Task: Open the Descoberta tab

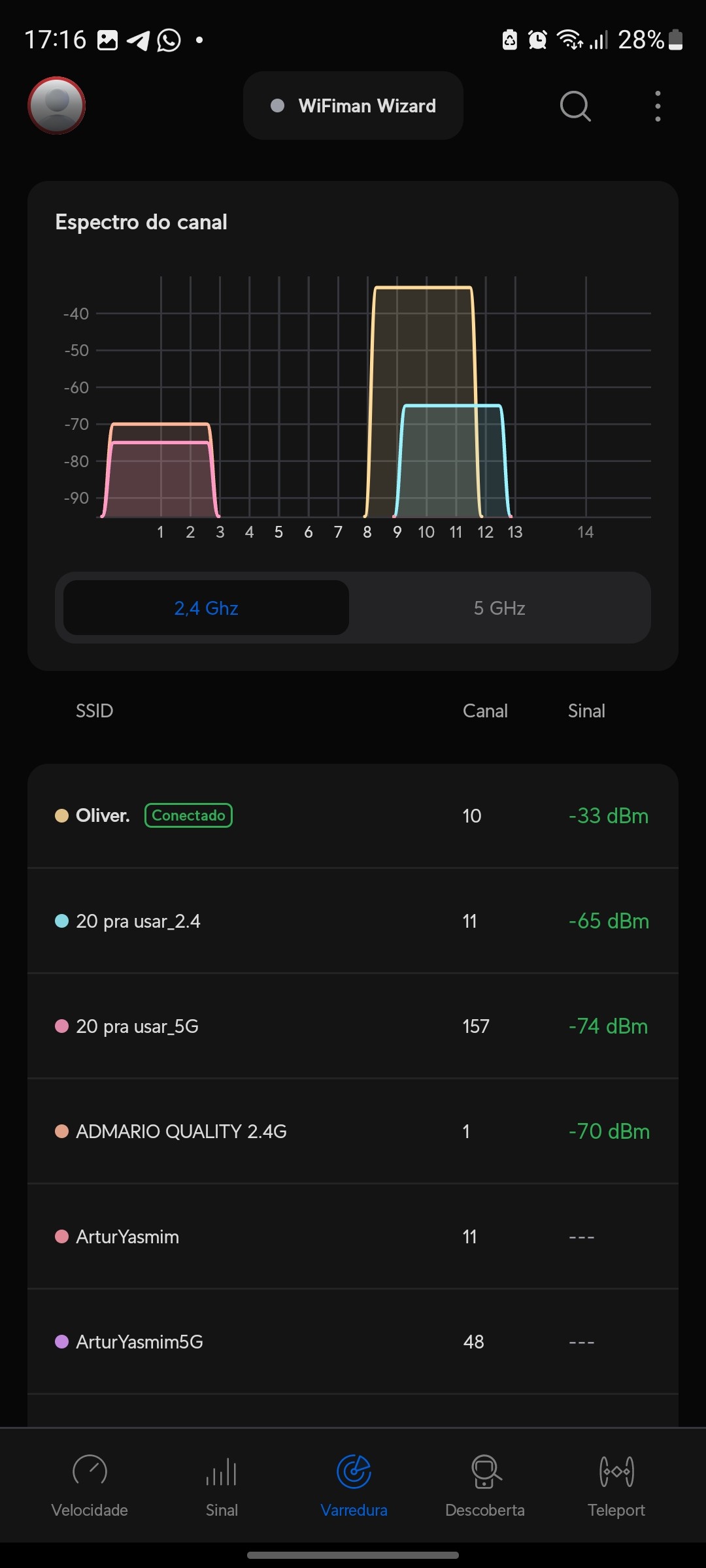Action: click(485, 1486)
